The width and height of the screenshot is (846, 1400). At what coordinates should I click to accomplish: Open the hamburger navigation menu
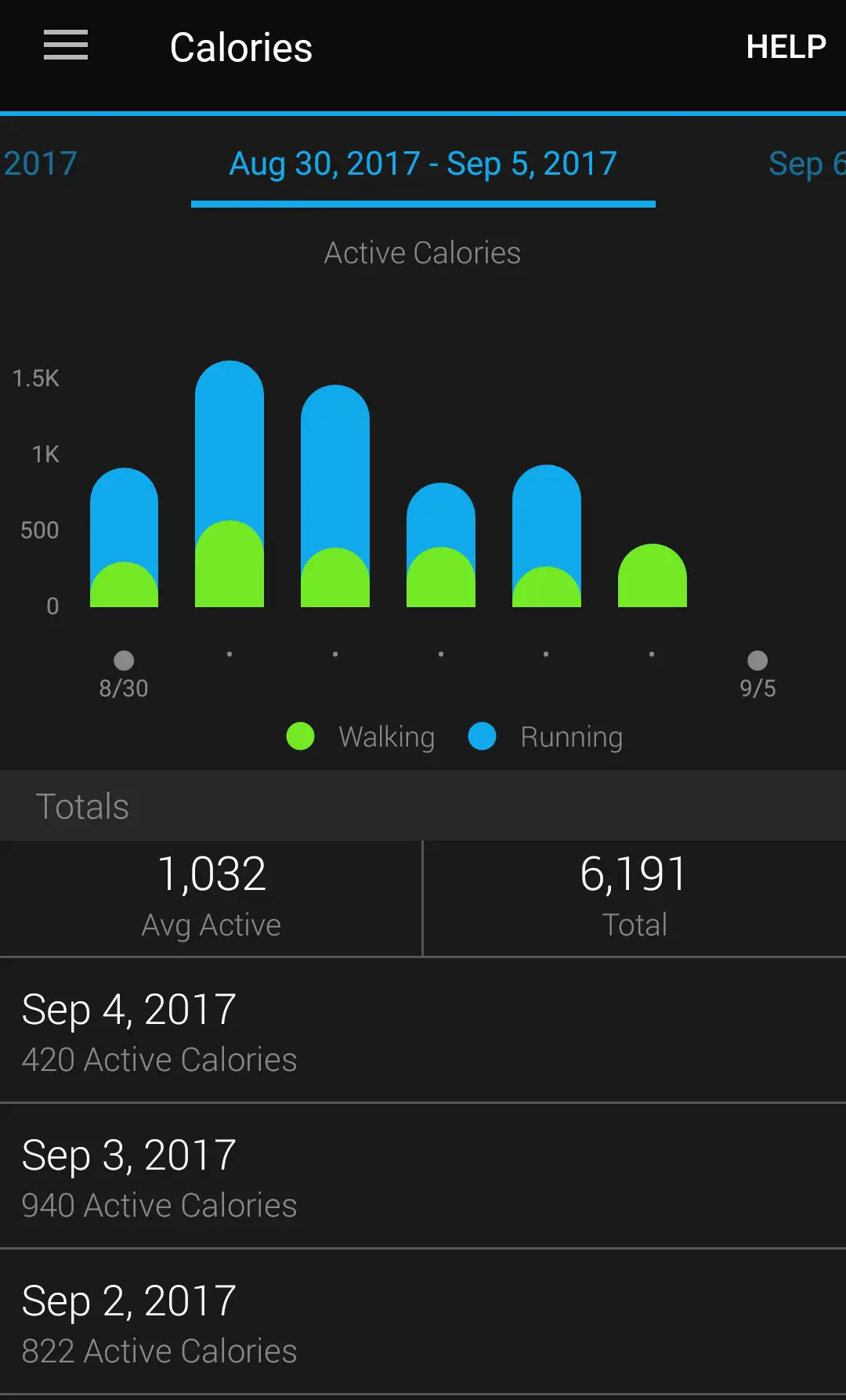pos(65,46)
